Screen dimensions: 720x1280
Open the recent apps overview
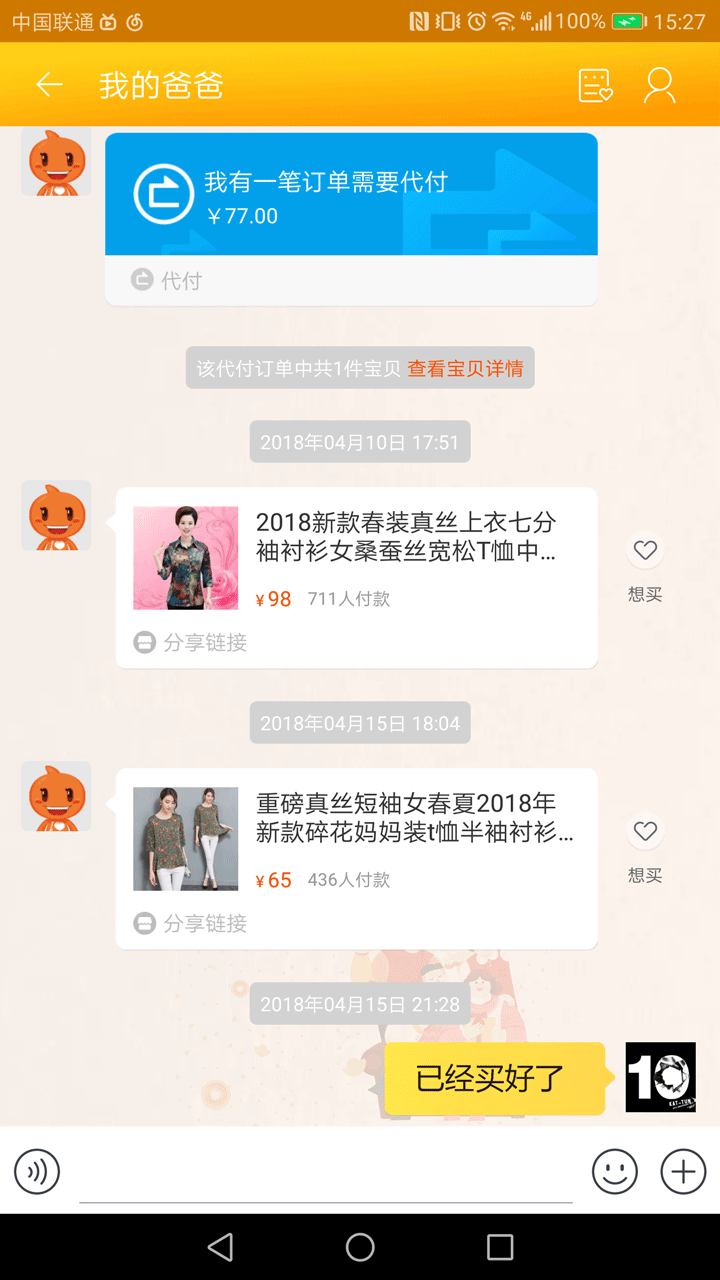click(500, 1247)
